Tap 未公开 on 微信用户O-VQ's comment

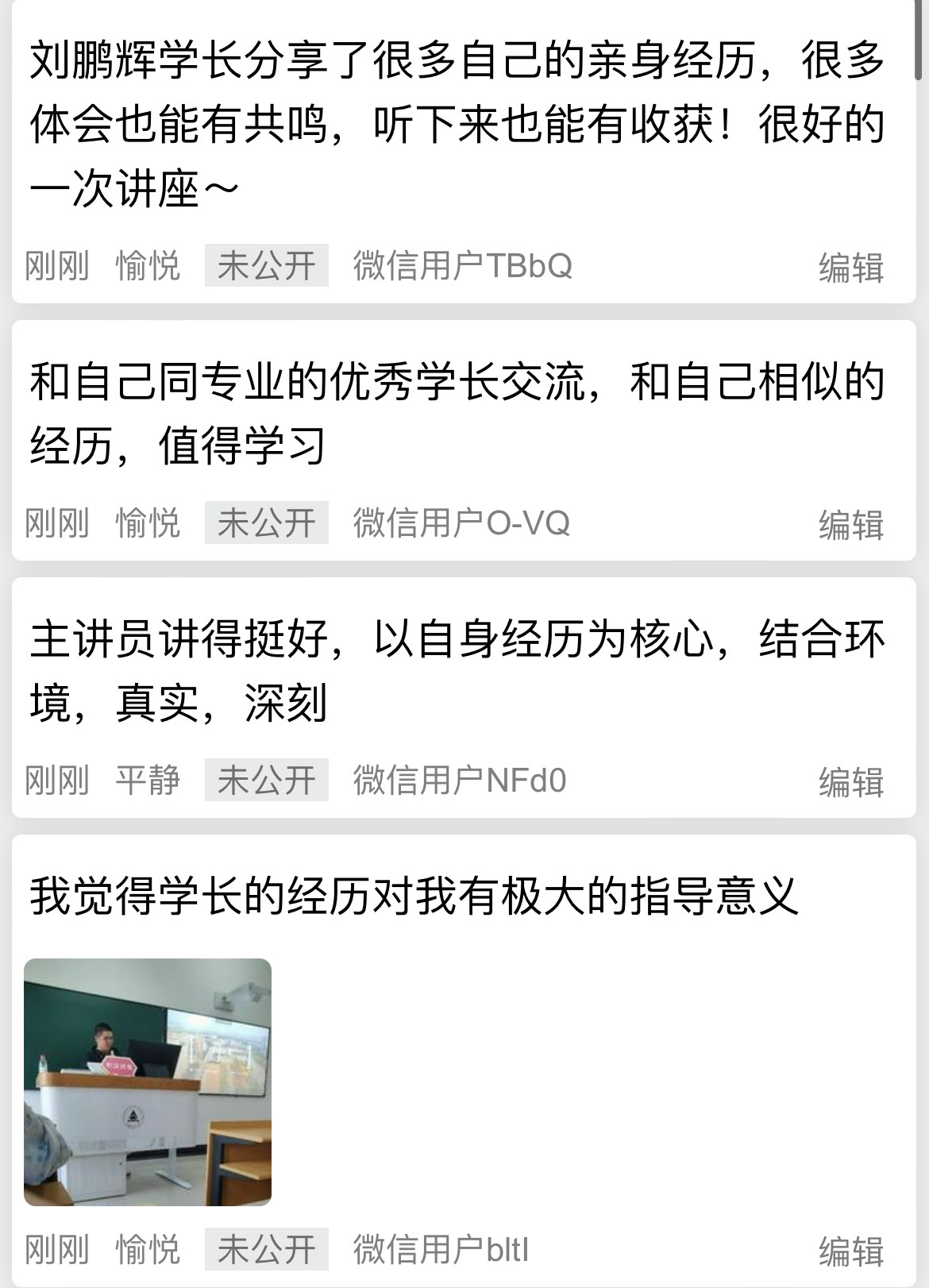266,523
